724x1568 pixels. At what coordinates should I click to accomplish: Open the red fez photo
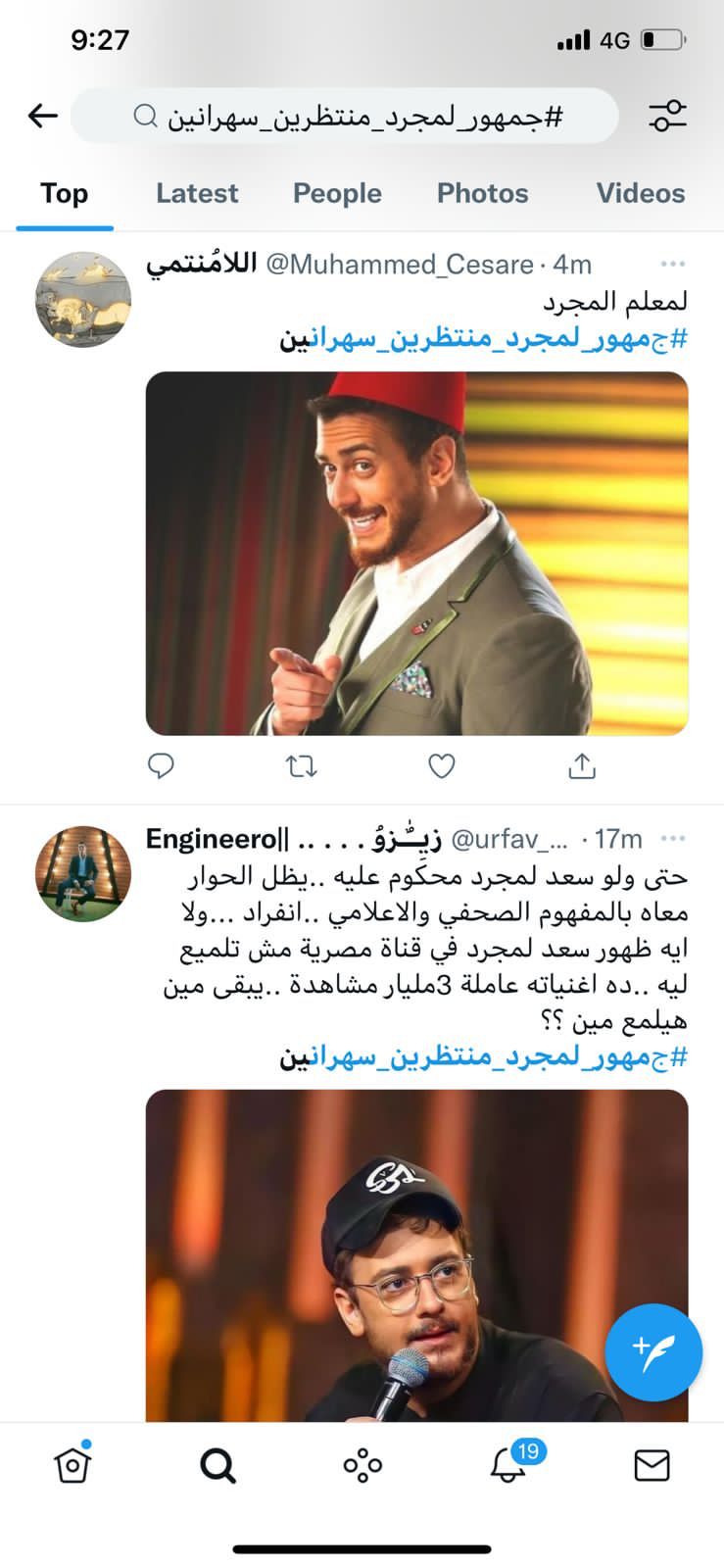(416, 553)
